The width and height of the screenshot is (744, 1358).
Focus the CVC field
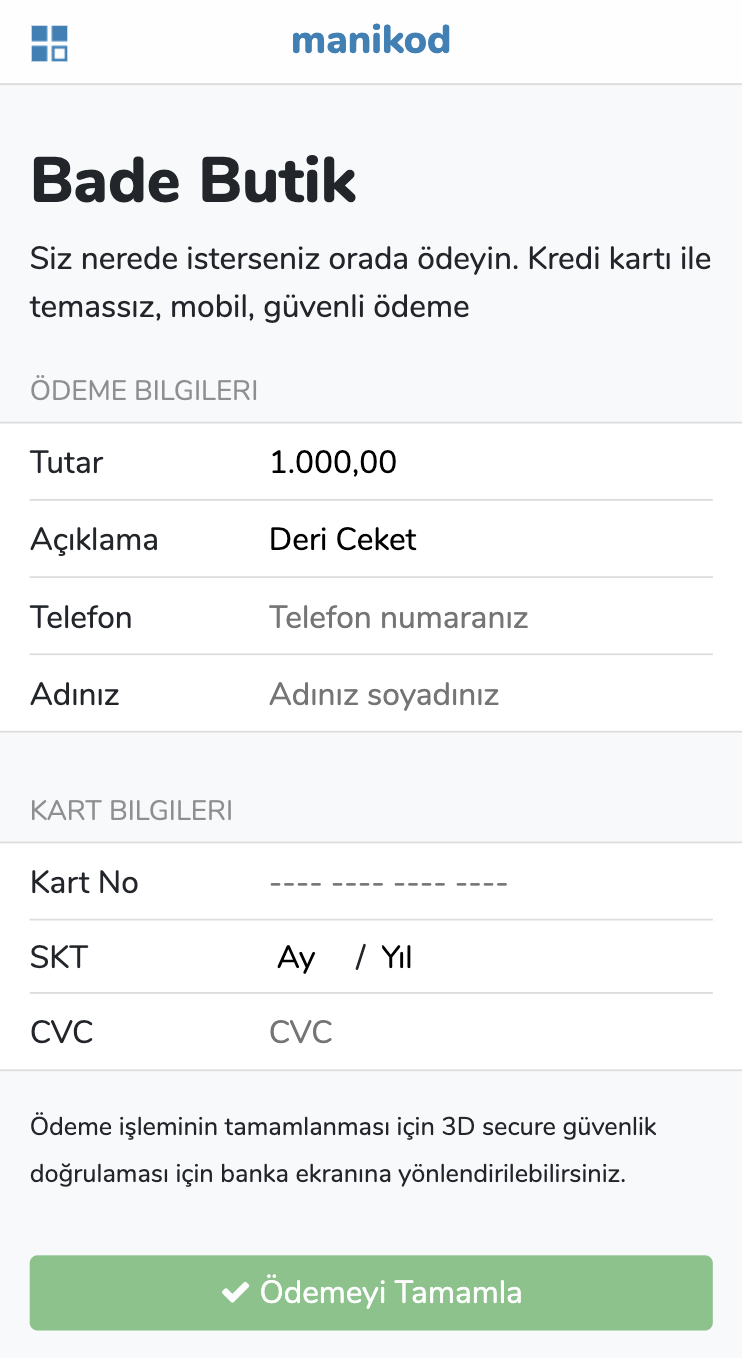[490, 1032]
